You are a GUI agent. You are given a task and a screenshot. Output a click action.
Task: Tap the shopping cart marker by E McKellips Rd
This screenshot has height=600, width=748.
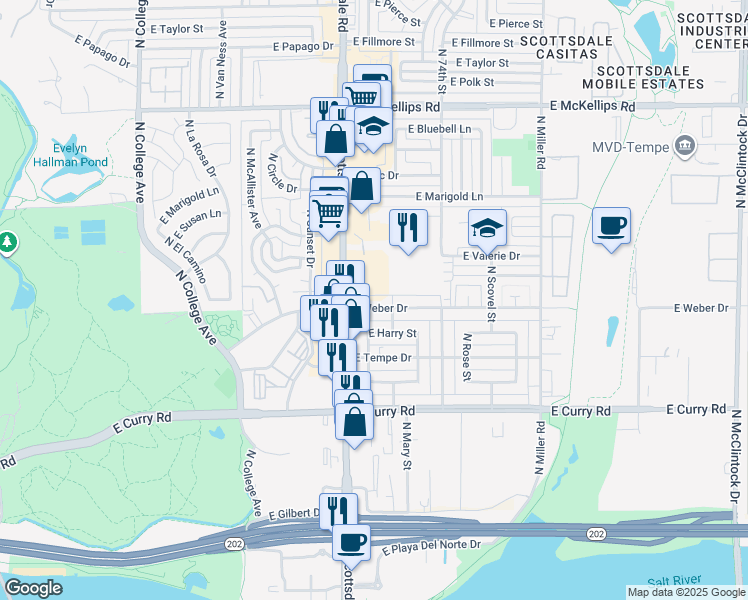(362, 98)
